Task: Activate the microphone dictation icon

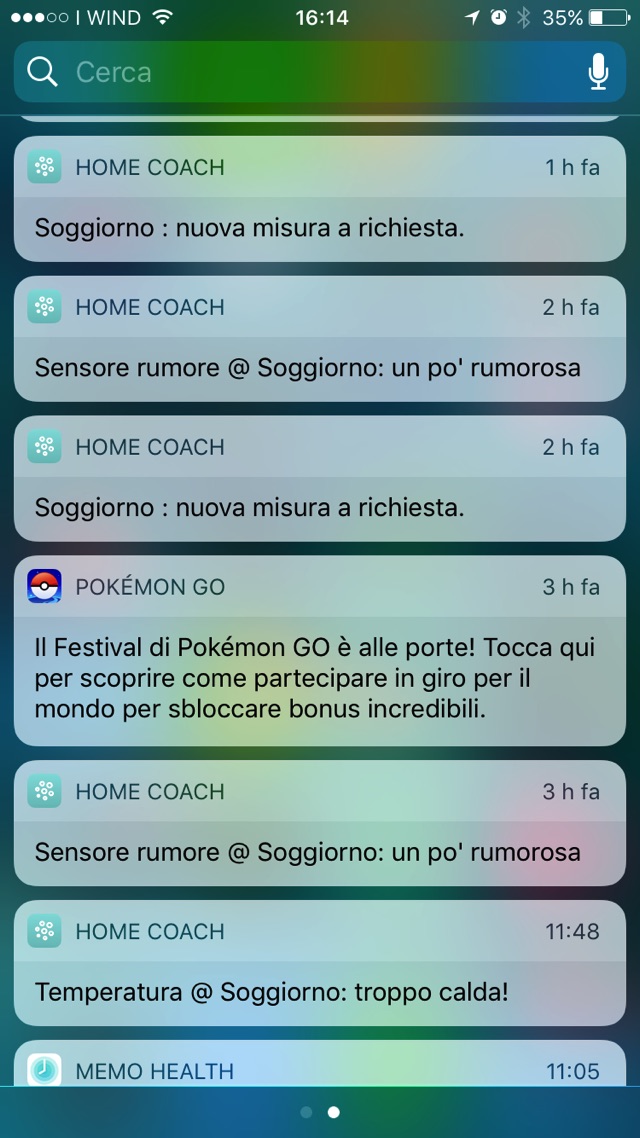Action: 598,72
